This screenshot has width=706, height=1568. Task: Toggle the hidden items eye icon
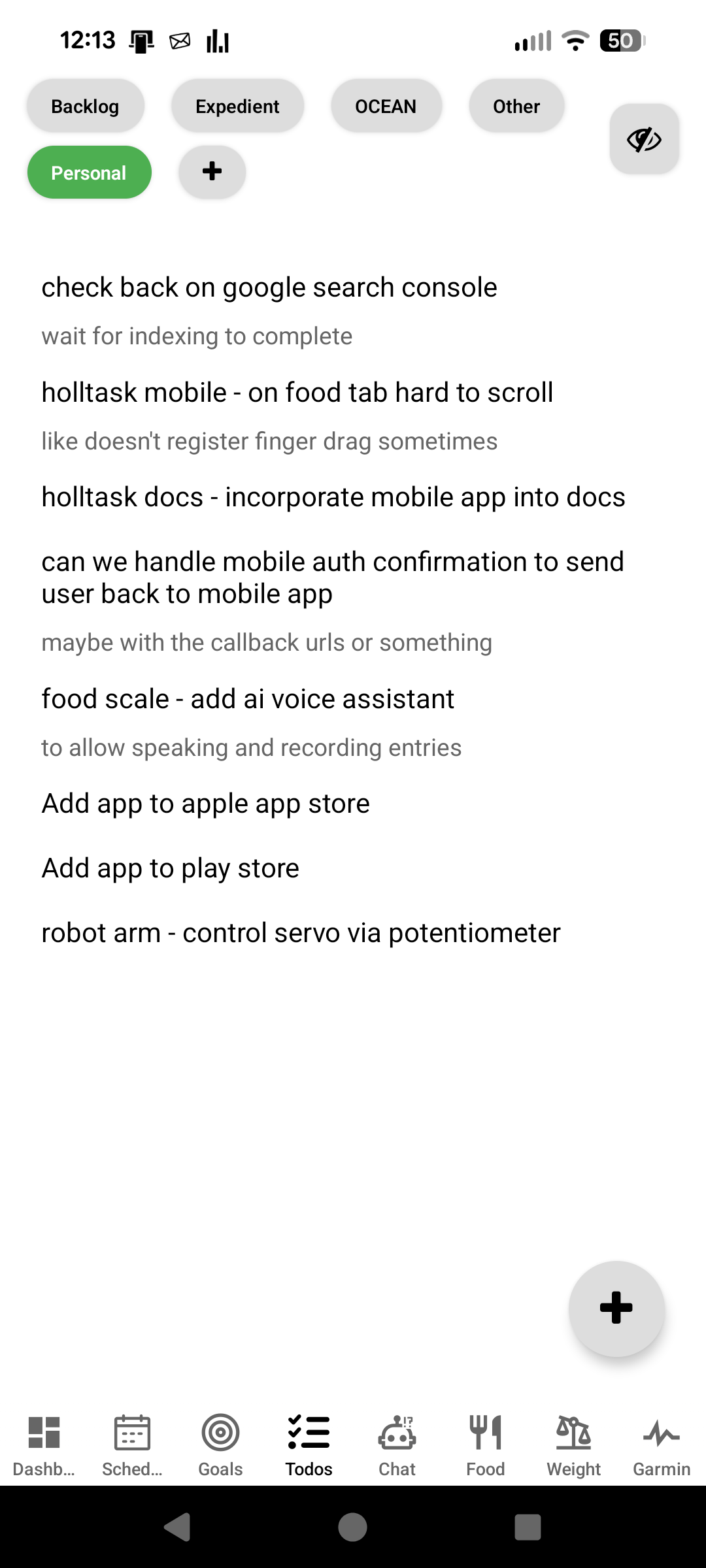644,139
